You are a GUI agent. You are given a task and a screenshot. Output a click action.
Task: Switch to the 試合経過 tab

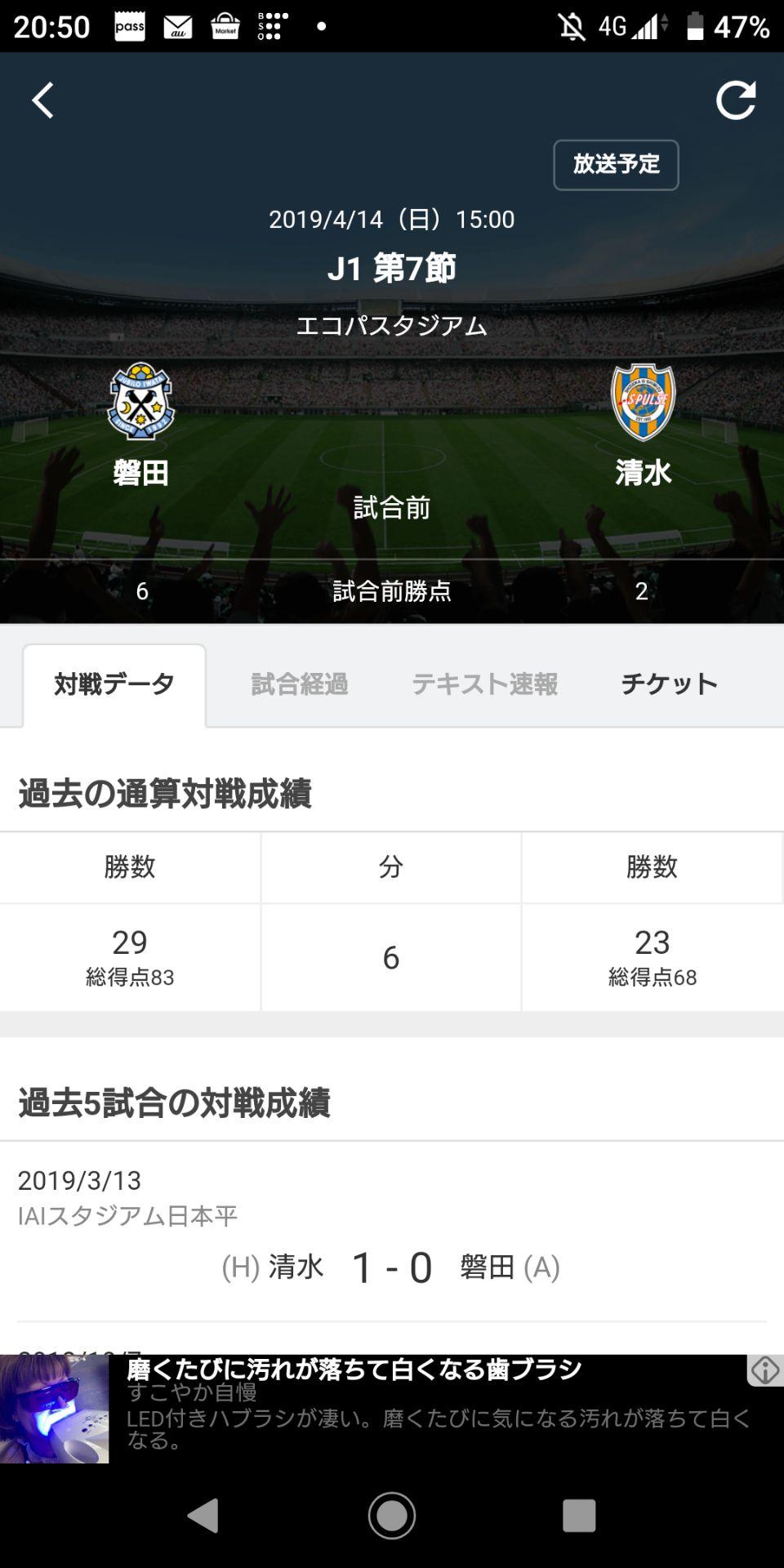300,684
